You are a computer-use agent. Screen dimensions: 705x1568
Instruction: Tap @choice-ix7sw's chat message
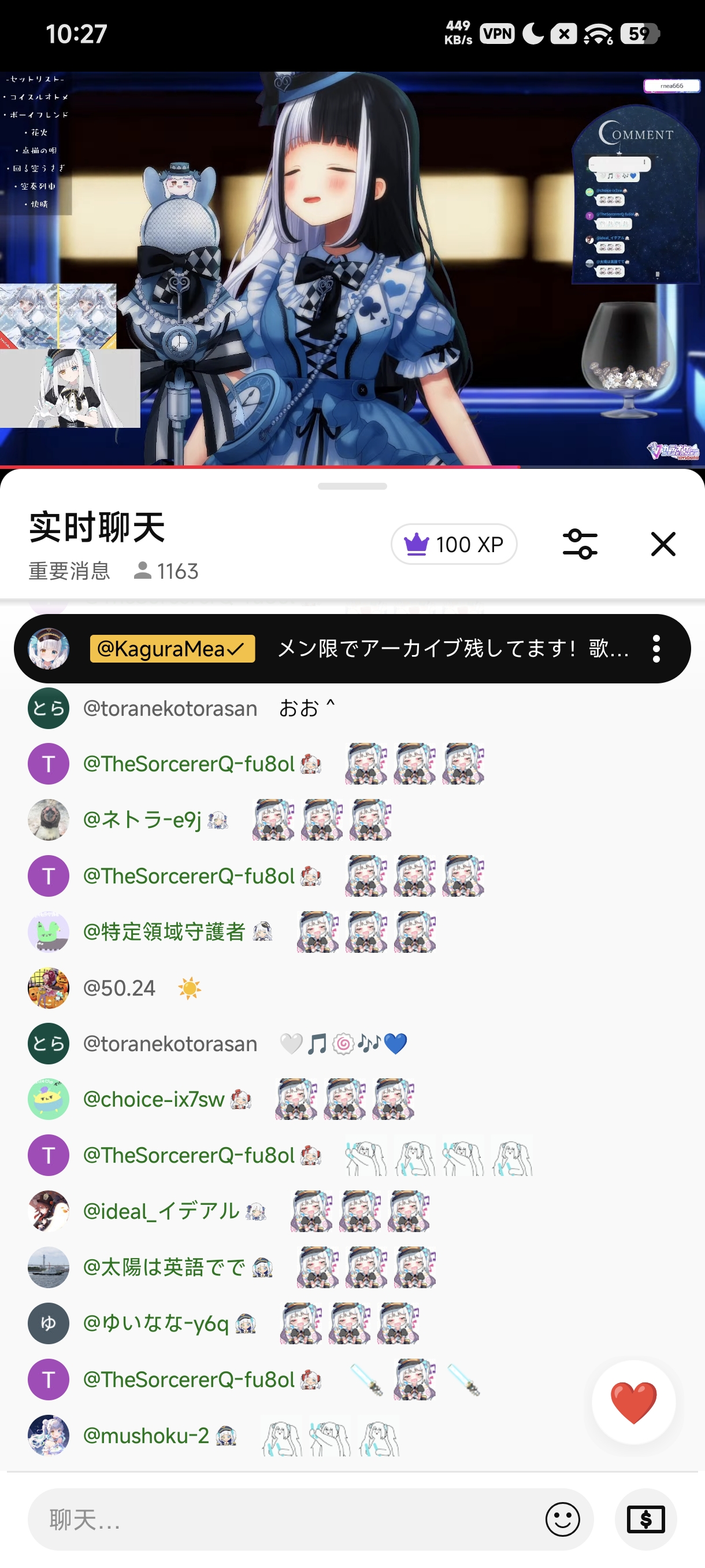pos(352,1099)
